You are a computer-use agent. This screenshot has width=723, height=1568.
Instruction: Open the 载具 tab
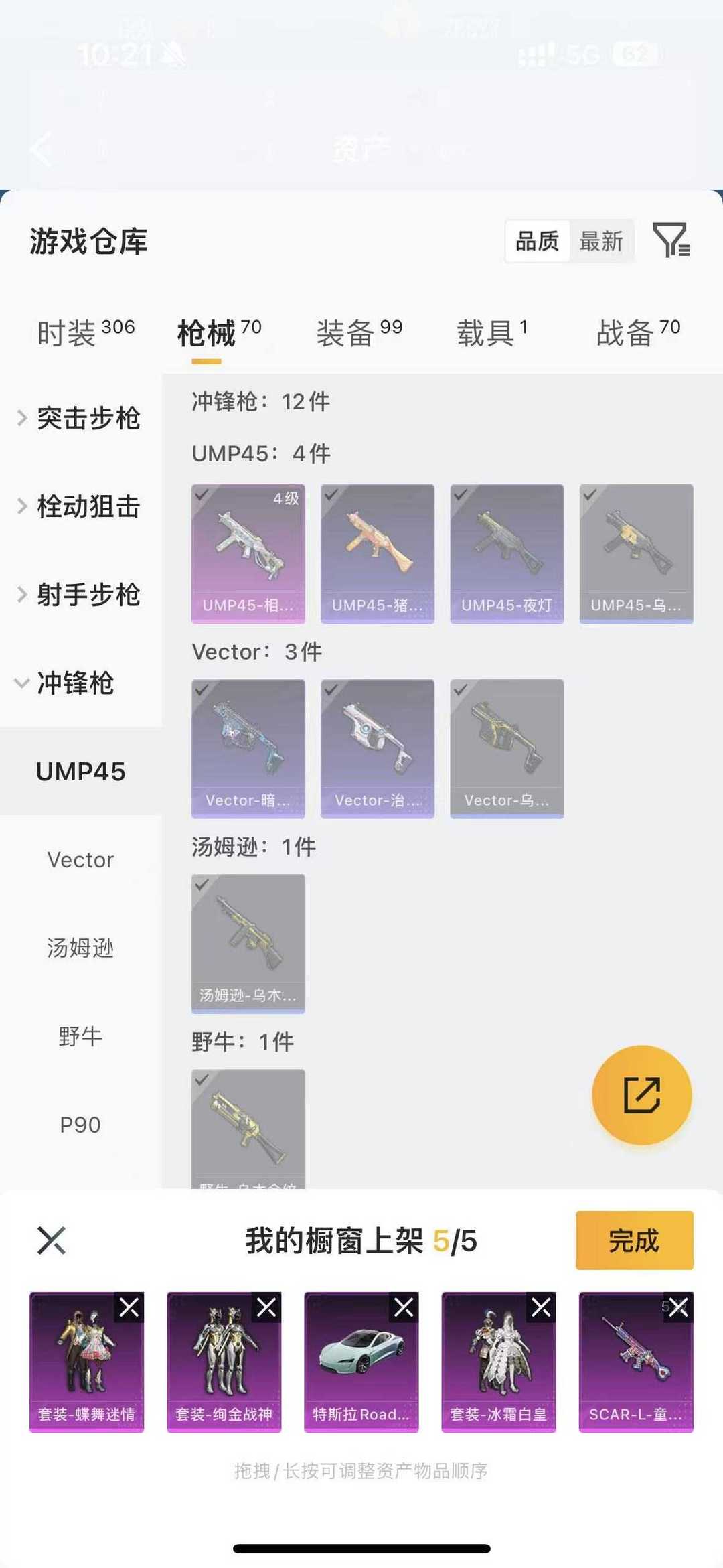(492, 332)
